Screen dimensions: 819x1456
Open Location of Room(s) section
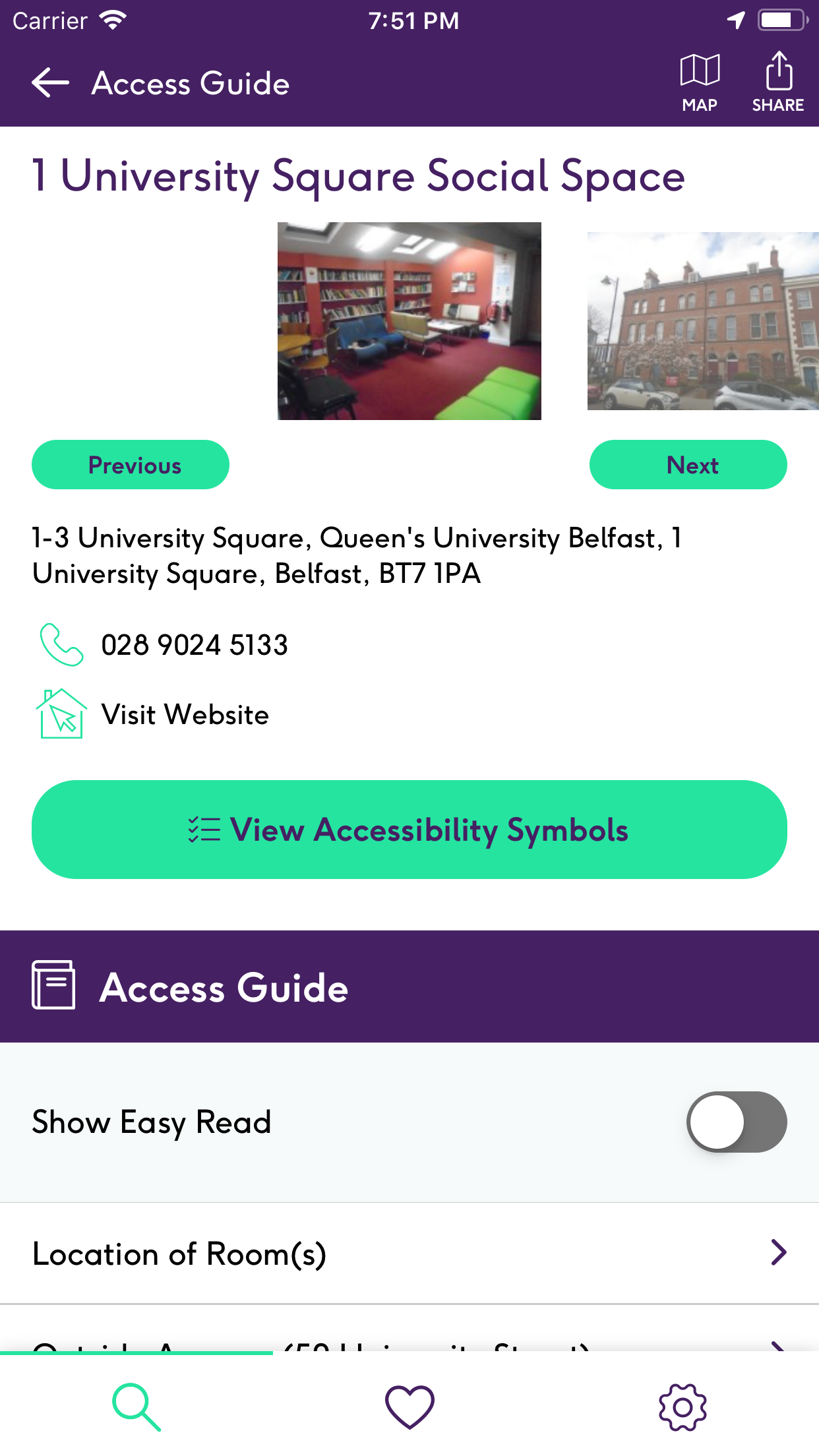pos(409,1253)
